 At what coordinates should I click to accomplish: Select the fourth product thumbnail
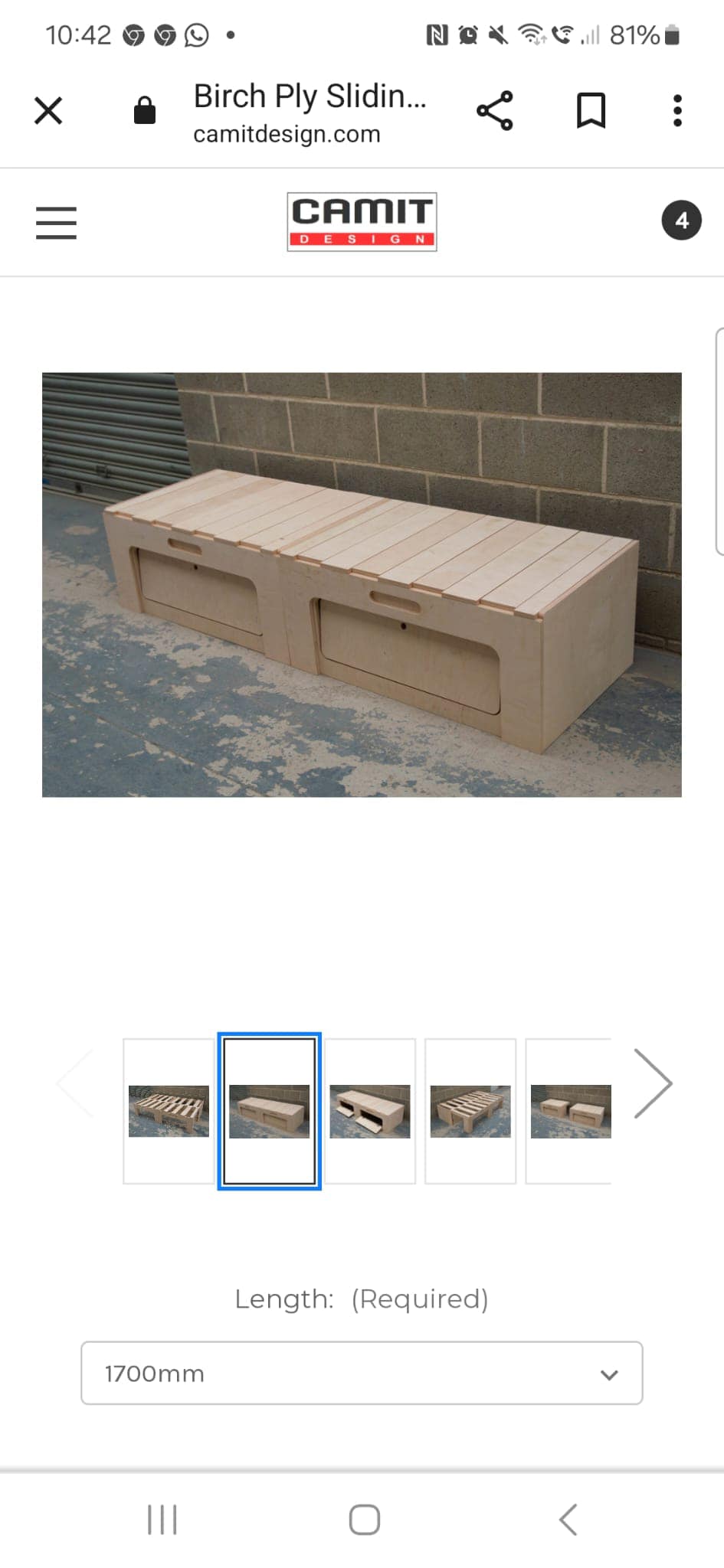click(470, 1111)
